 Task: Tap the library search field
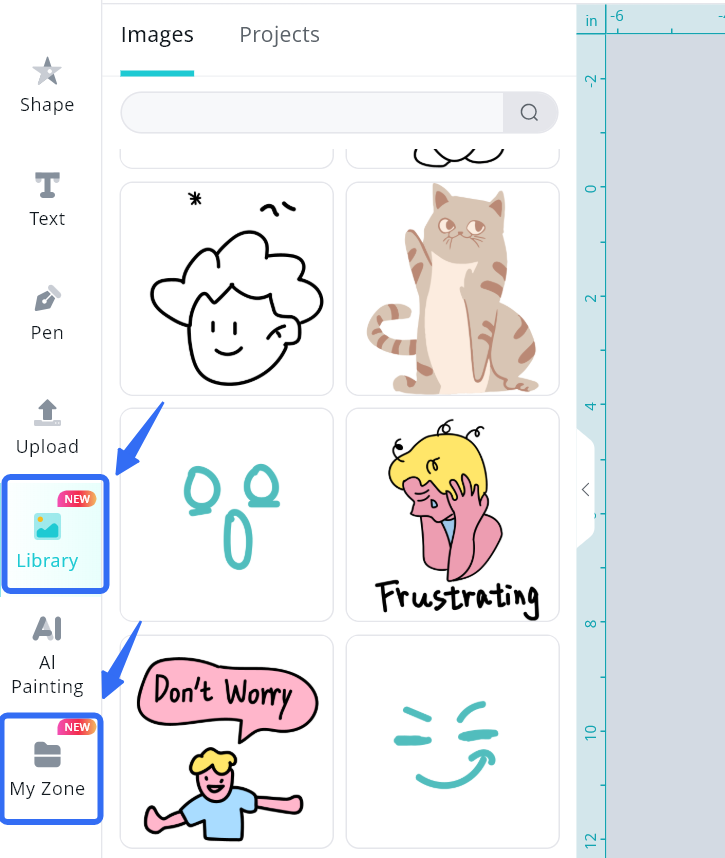point(311,112)
